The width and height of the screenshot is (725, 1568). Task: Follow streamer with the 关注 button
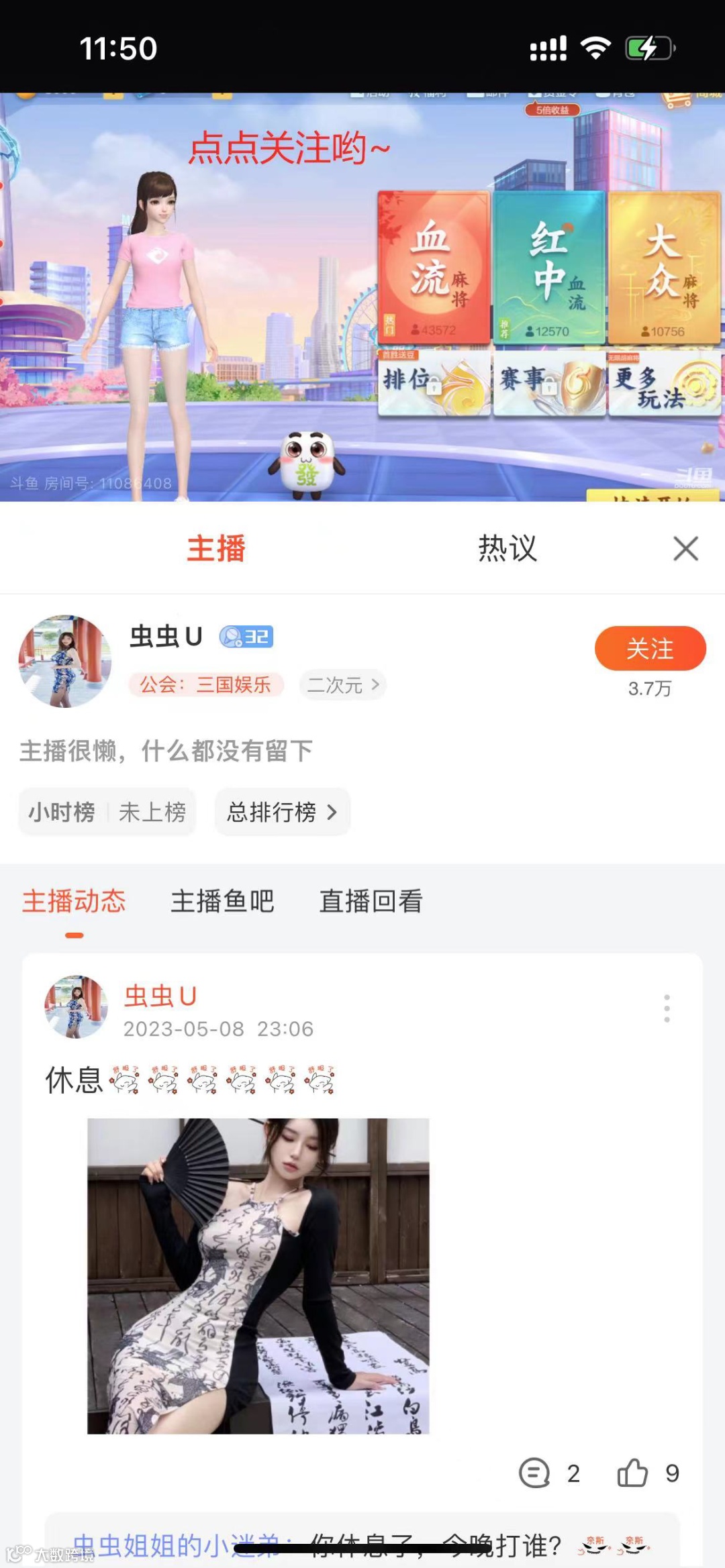click(650, 648)
